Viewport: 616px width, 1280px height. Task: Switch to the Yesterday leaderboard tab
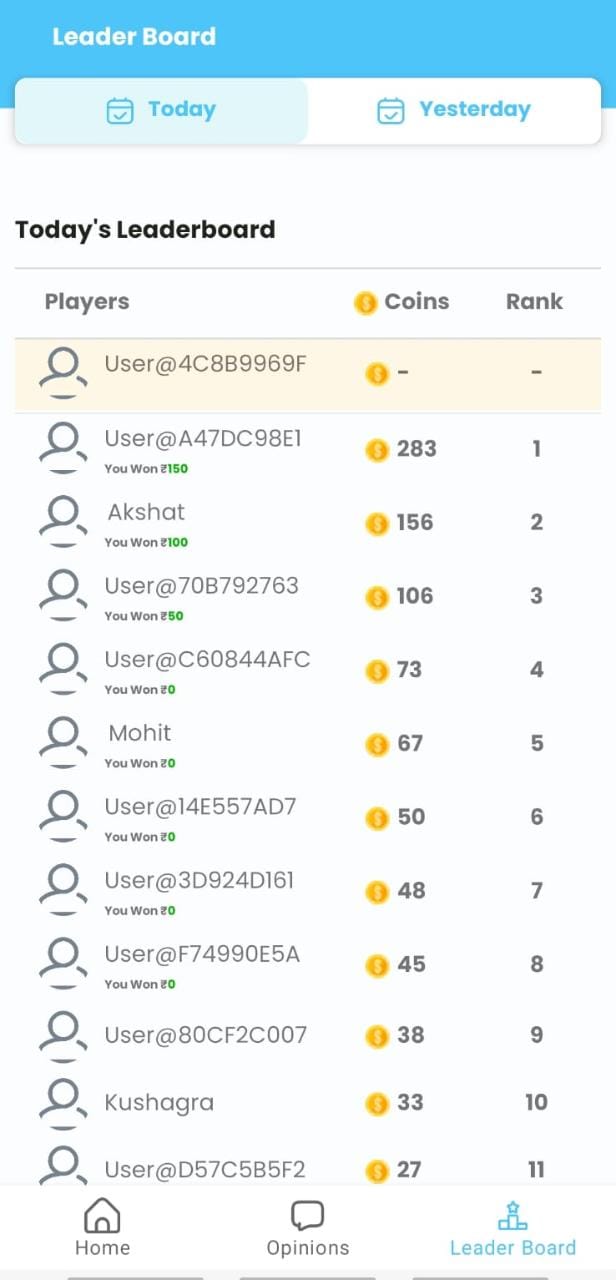pyautogui.click(x=454, y=110)
